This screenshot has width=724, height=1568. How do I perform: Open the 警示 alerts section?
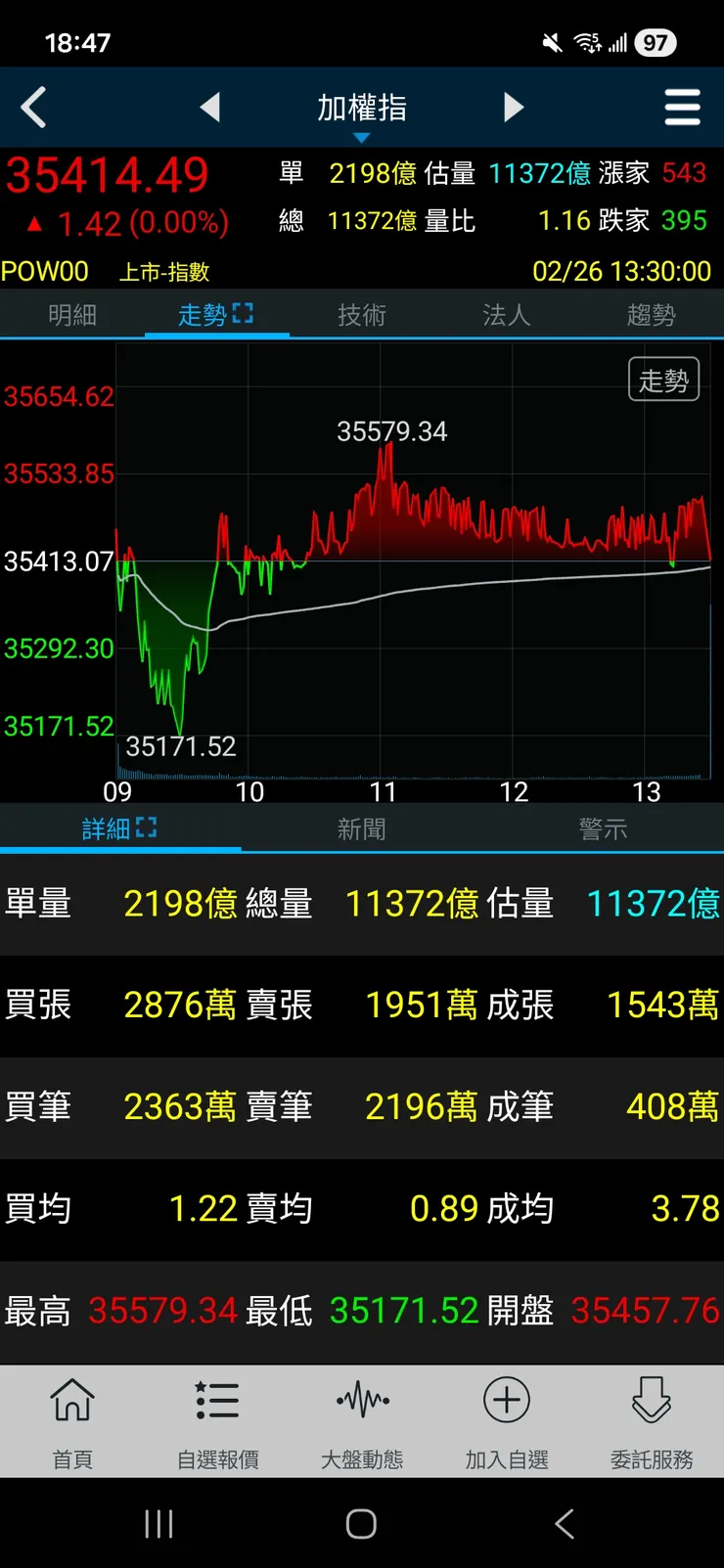[x=604, y=827]
